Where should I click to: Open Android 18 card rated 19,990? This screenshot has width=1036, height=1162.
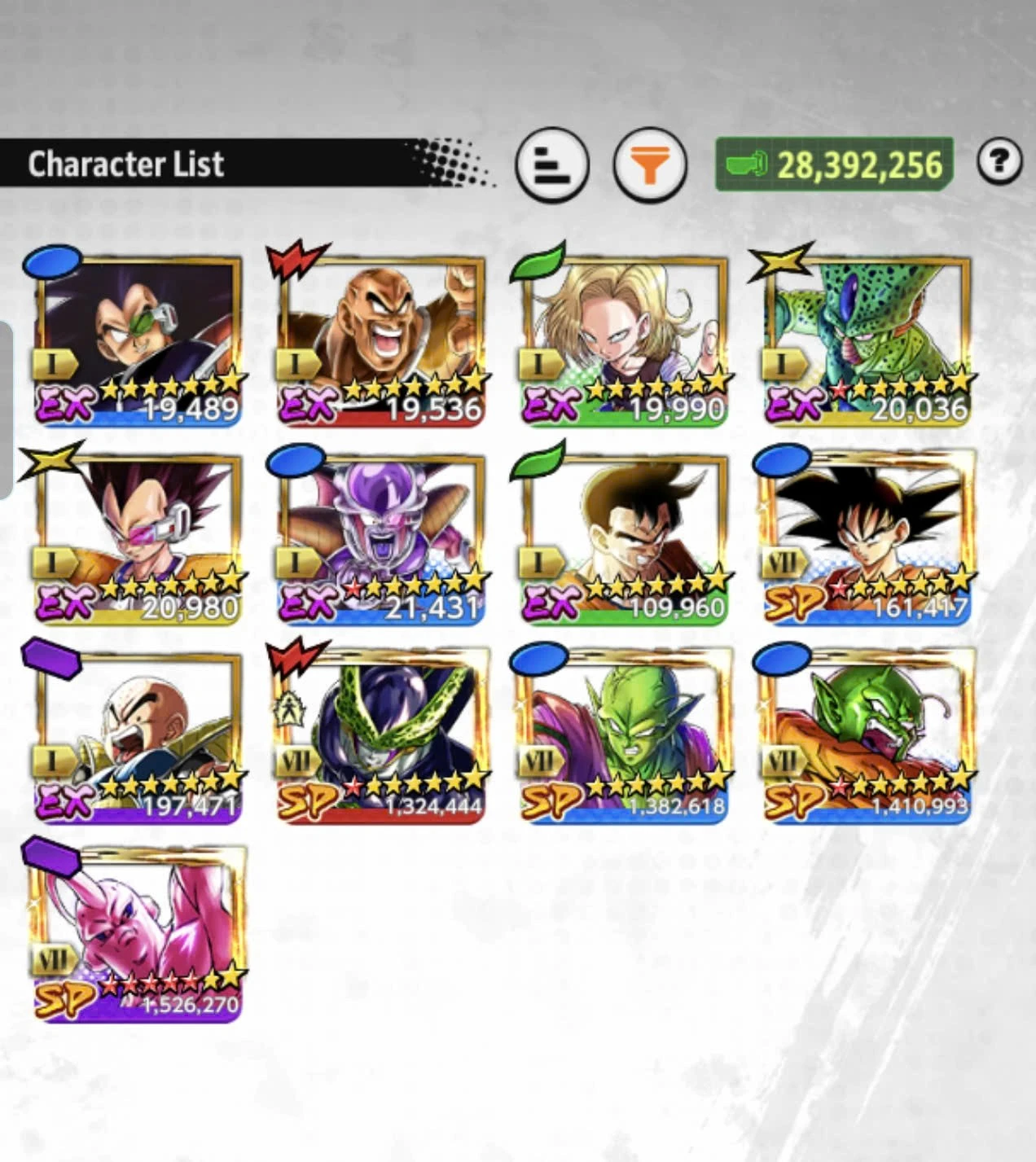[625, 338]
